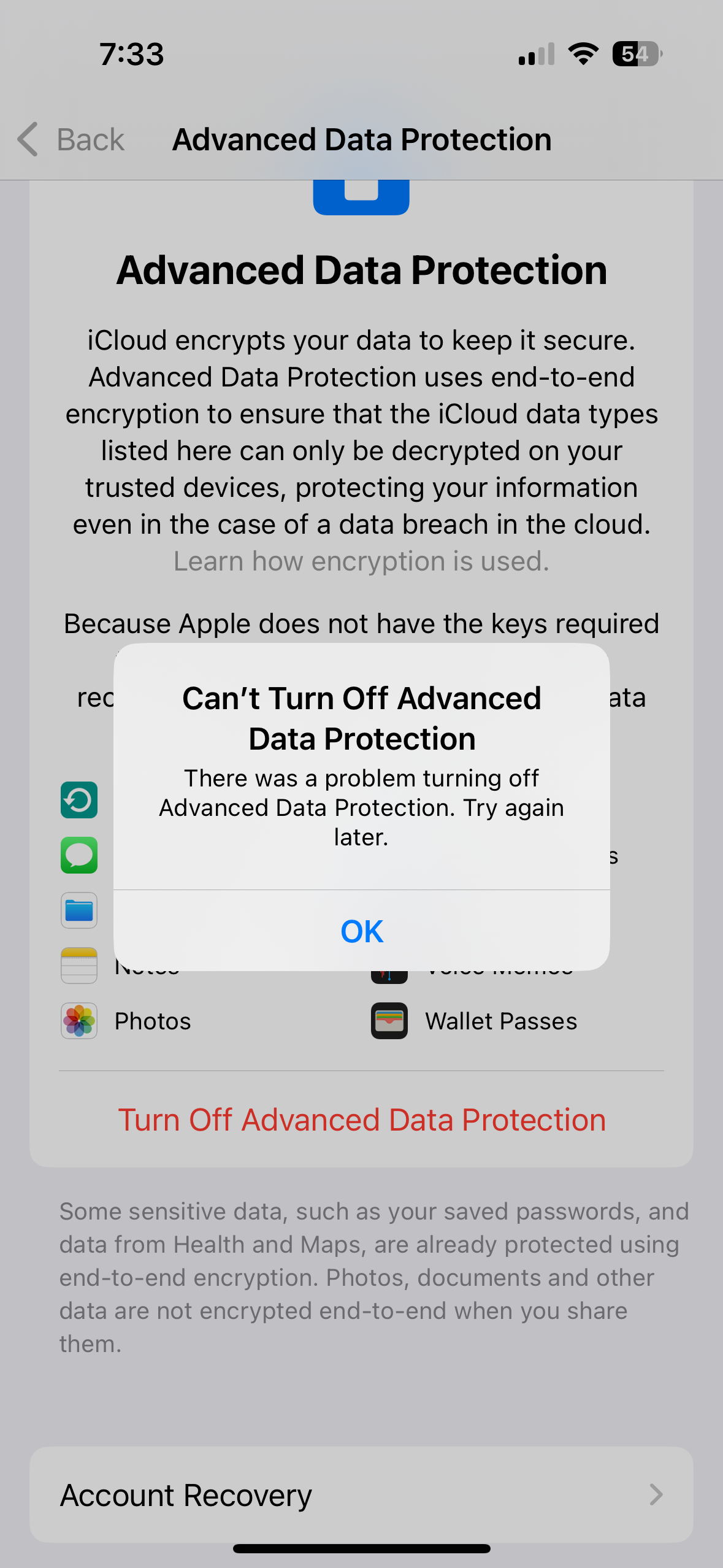723x1568 pixels.
Task: Dismiss the alert with OK
Action: (x=361, y=931)
